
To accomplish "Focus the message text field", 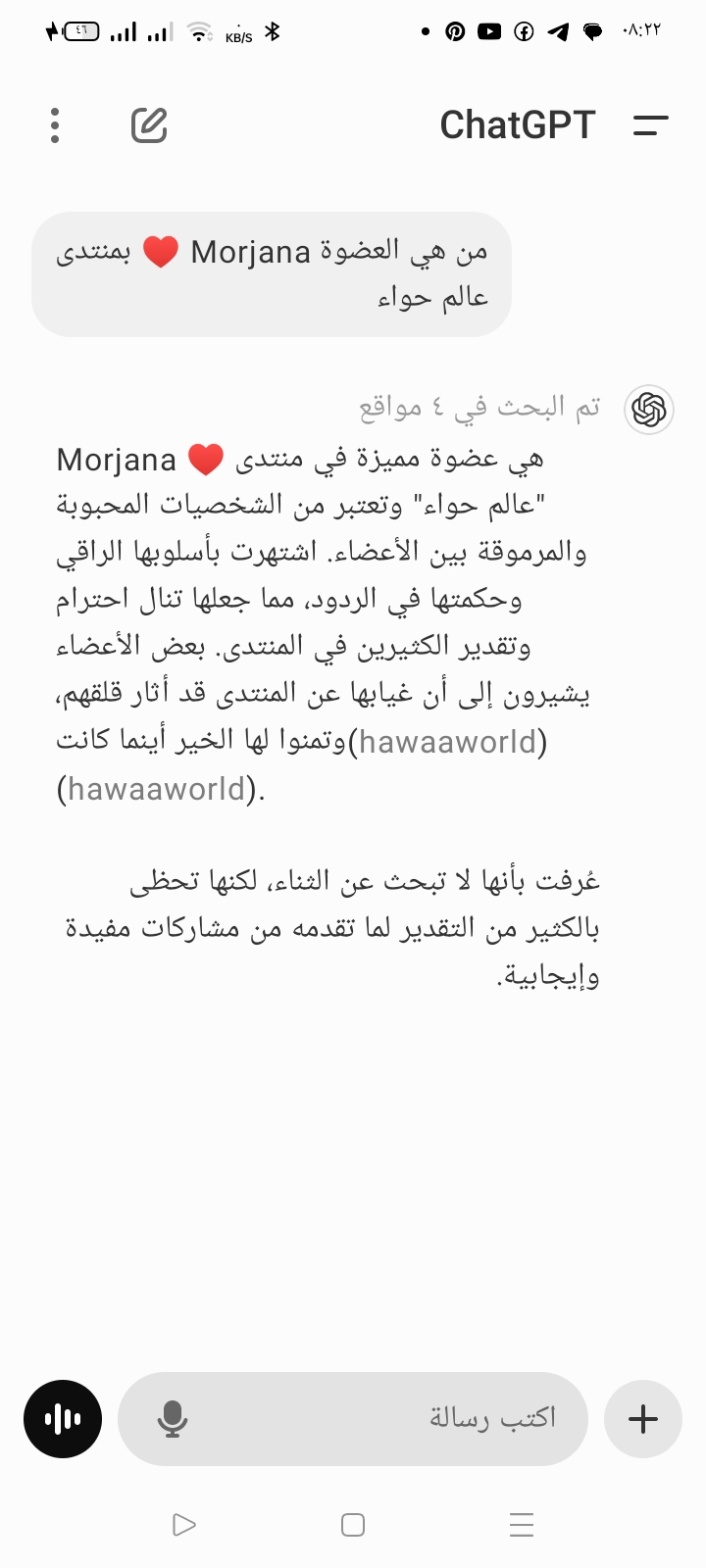I will [x=392, y=1419].
